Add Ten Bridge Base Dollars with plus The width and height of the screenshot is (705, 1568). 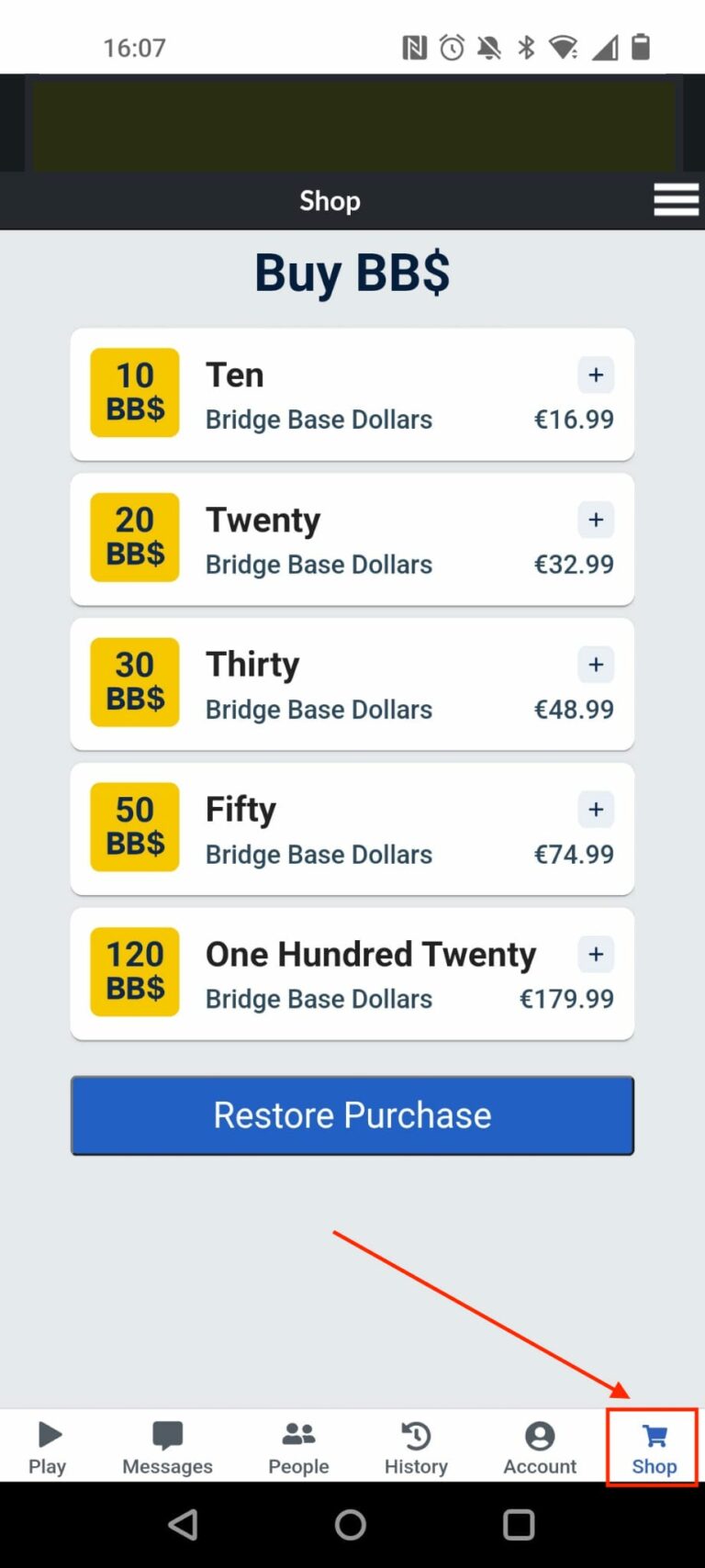click(596, 375)
